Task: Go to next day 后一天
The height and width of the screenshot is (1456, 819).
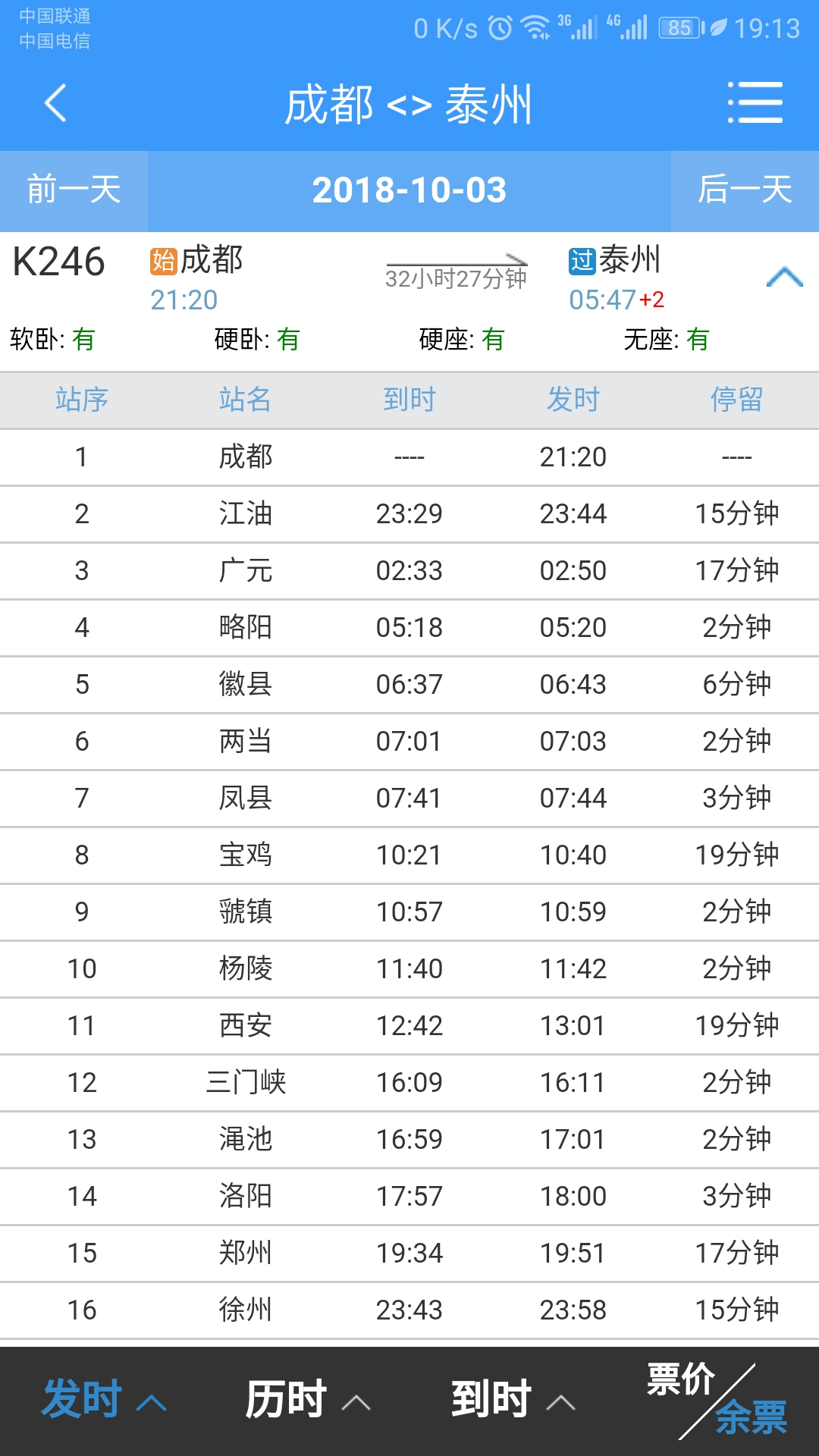Action: 745,190
